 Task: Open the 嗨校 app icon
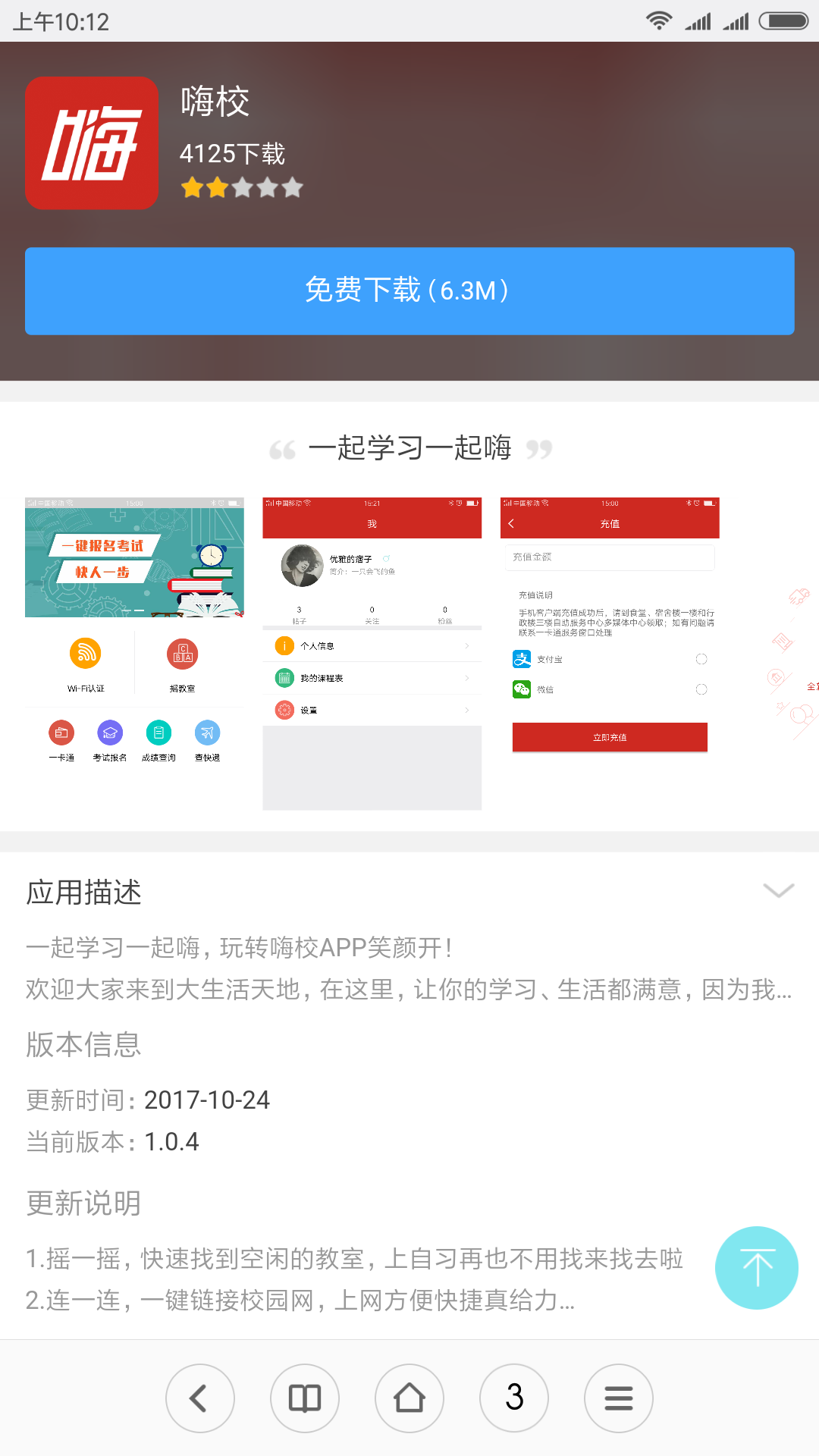pos(92,143)
